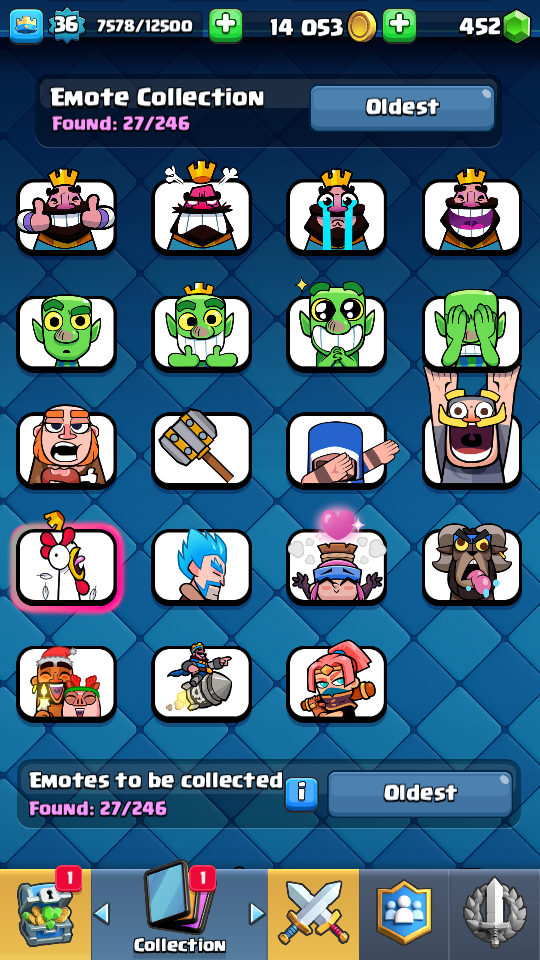Viewport: 540px width, 960px height.
Task: Select the rocket-riding emote
Action: point(201,683)
